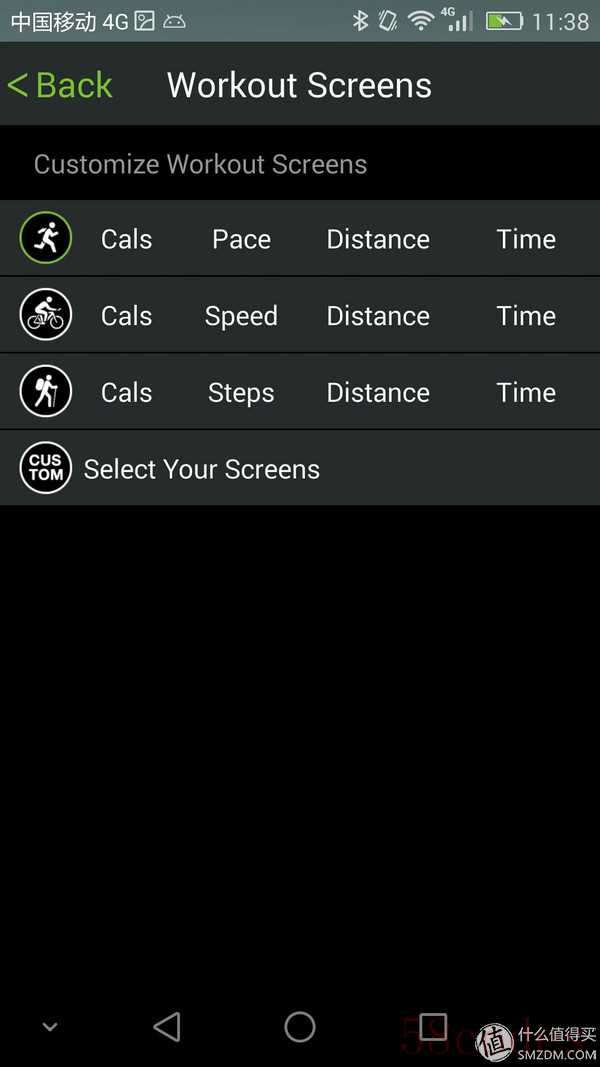Go back using the green Back button
Viewport: 600px width, 1067px height.
click(x=59, y=85)
